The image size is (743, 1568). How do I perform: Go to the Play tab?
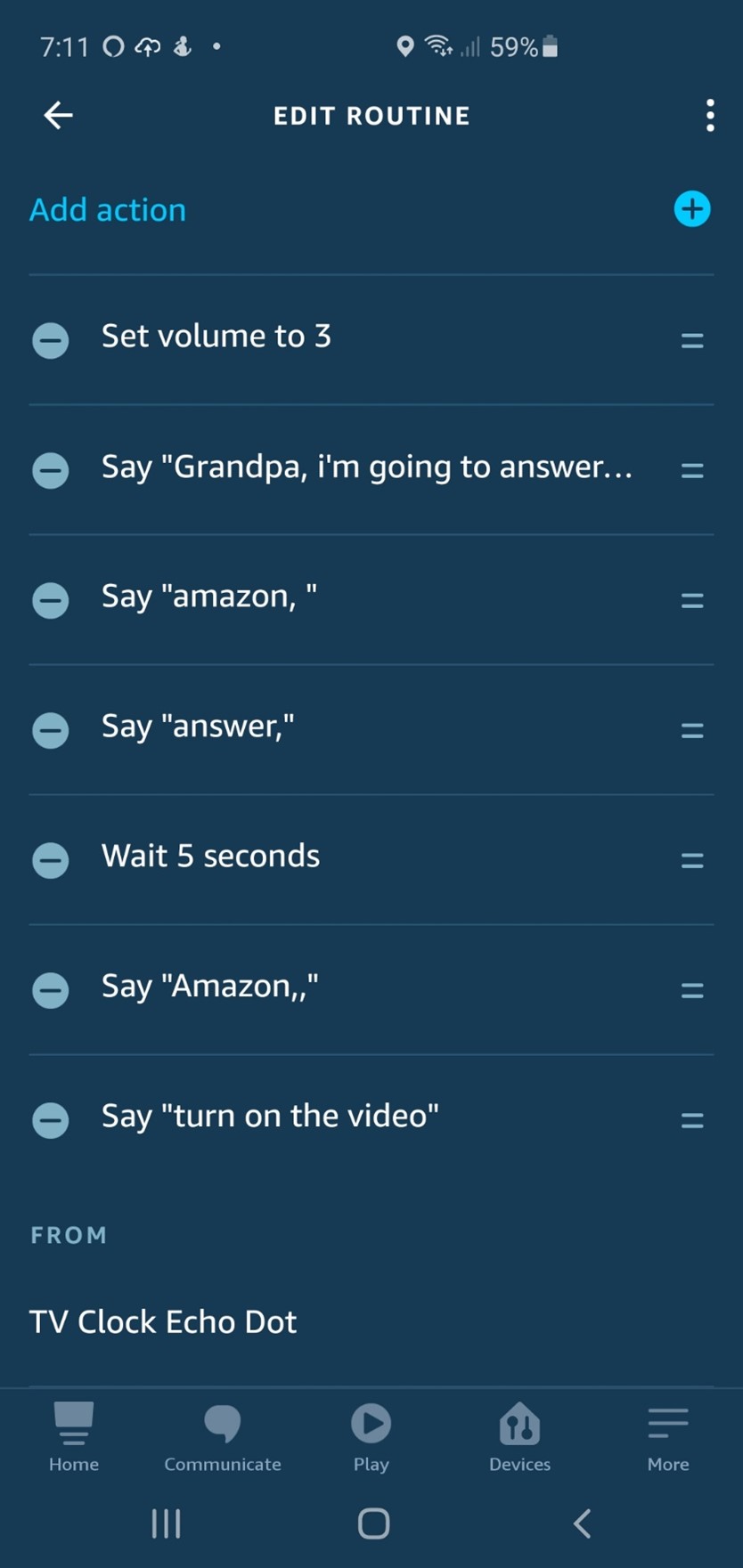coord(371,1437)
